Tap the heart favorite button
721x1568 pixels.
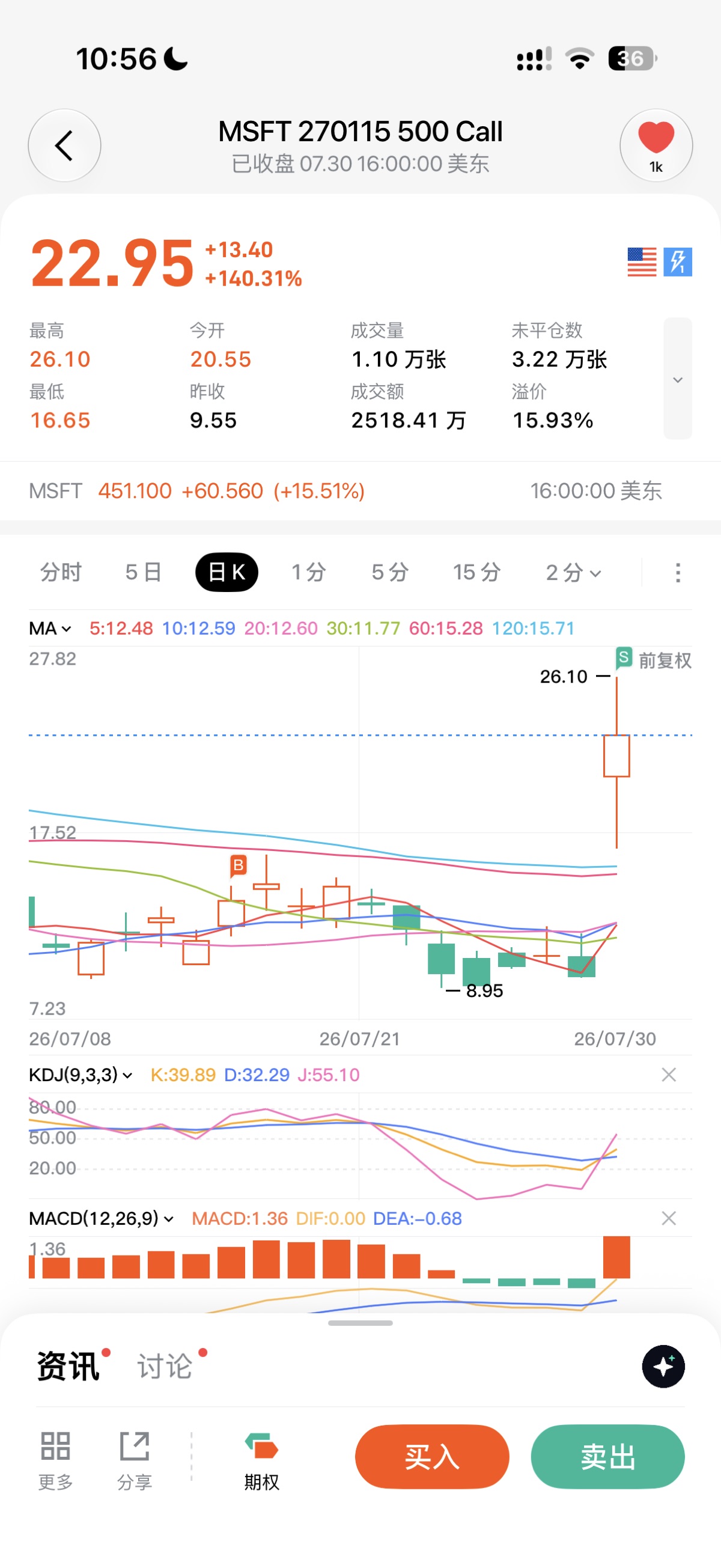coord(656,145)
